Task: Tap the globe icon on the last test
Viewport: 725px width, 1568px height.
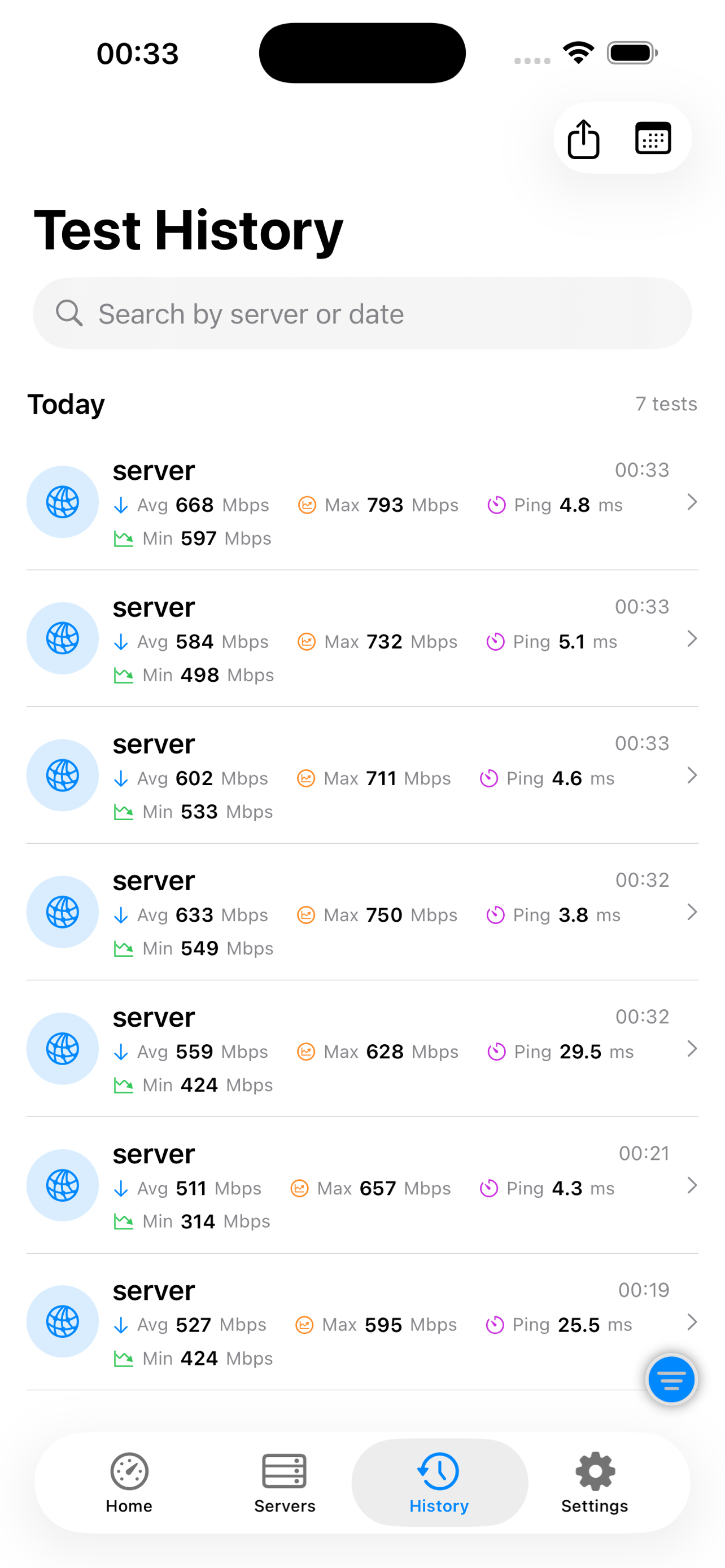Action: (x=62, y=1322)
